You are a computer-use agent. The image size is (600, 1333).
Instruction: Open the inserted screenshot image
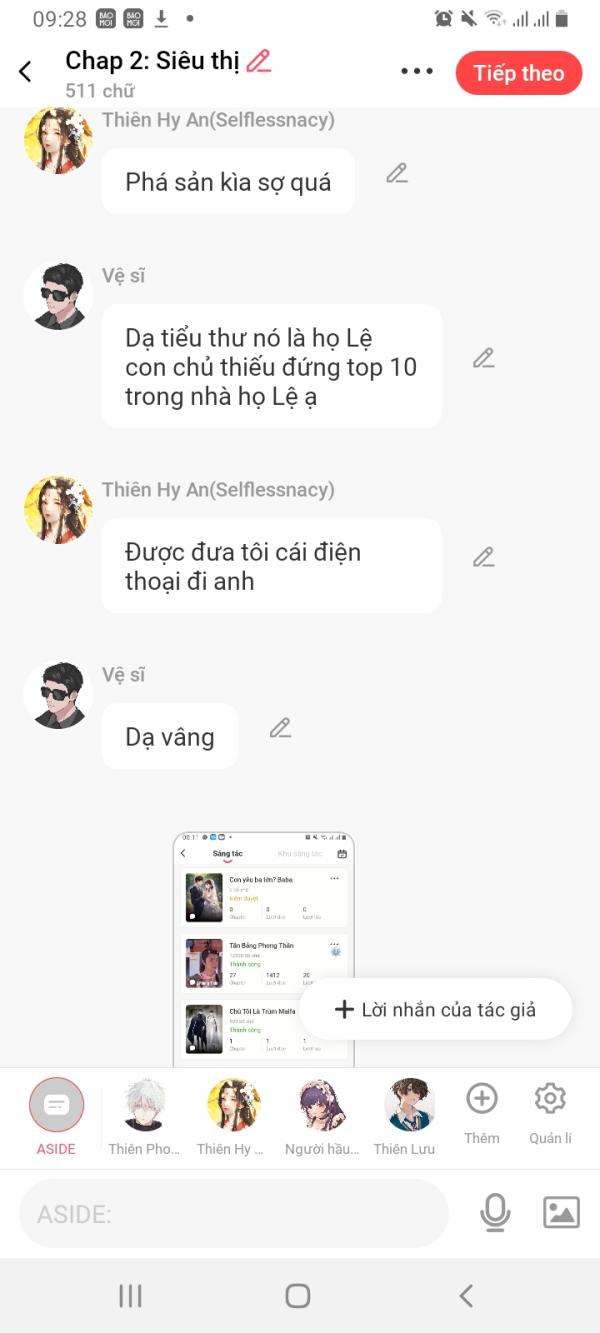[x=263, y=949]
